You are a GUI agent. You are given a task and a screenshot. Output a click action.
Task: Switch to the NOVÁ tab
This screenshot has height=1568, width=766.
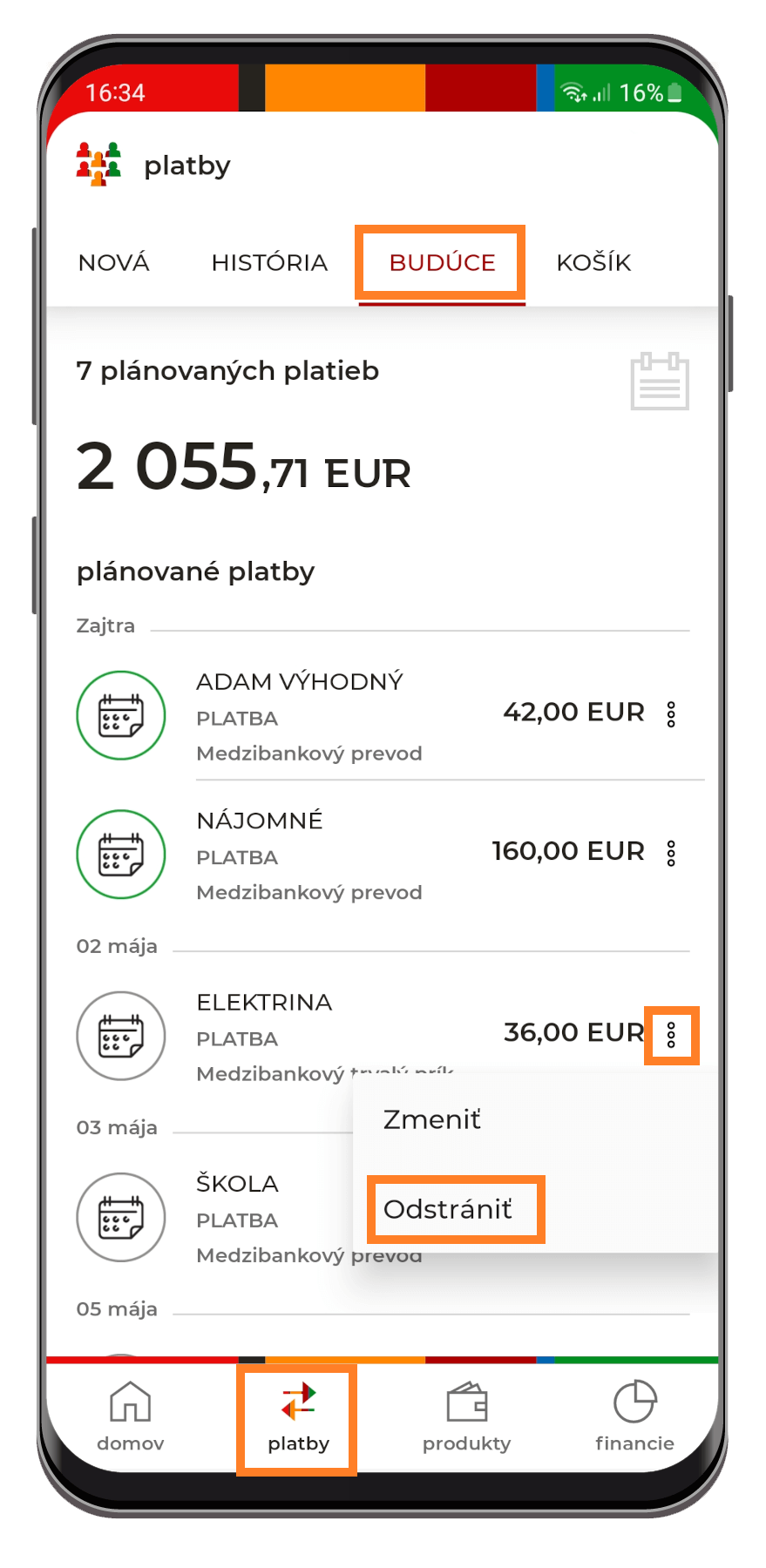[x=114, y=262]
